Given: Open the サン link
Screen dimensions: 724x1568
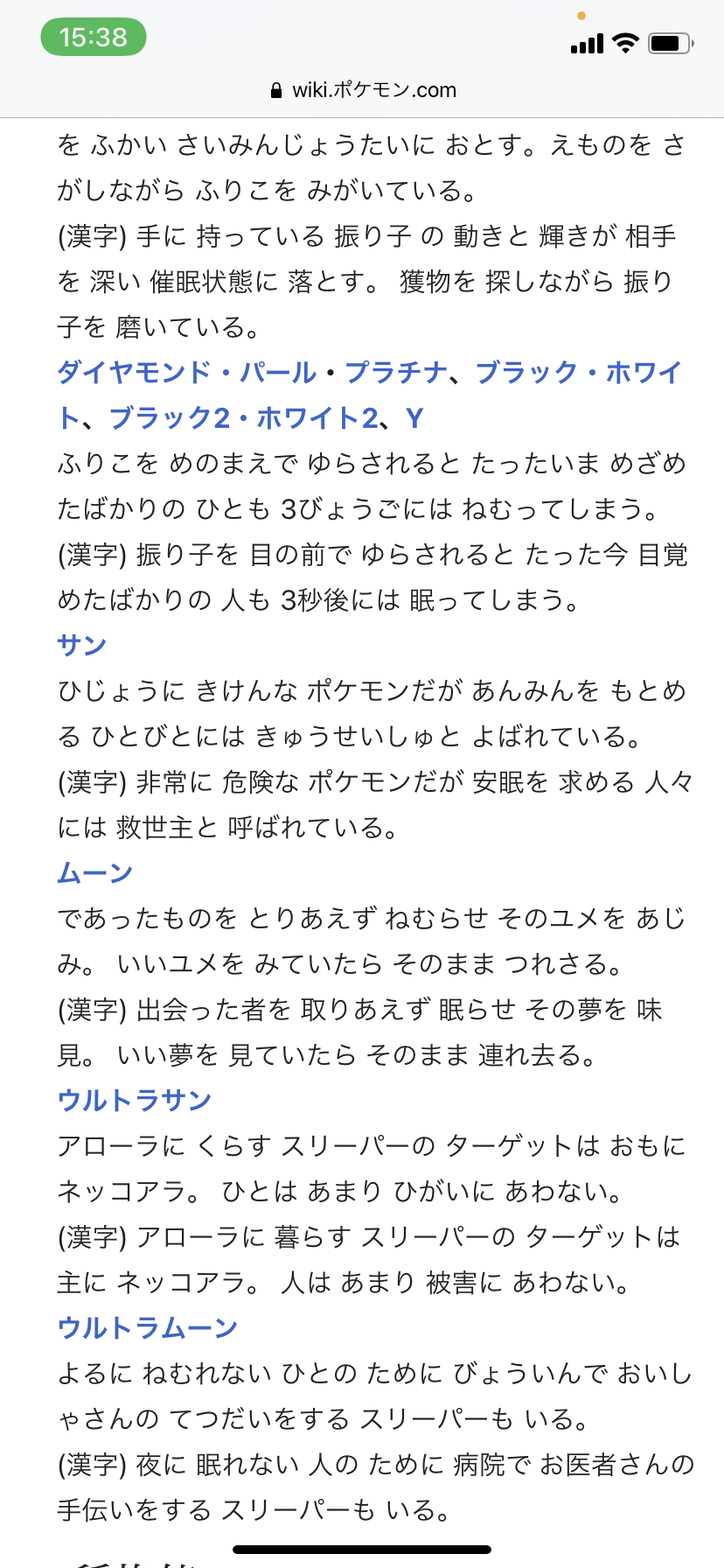Looking at the screenshot, I should (82, 646).
